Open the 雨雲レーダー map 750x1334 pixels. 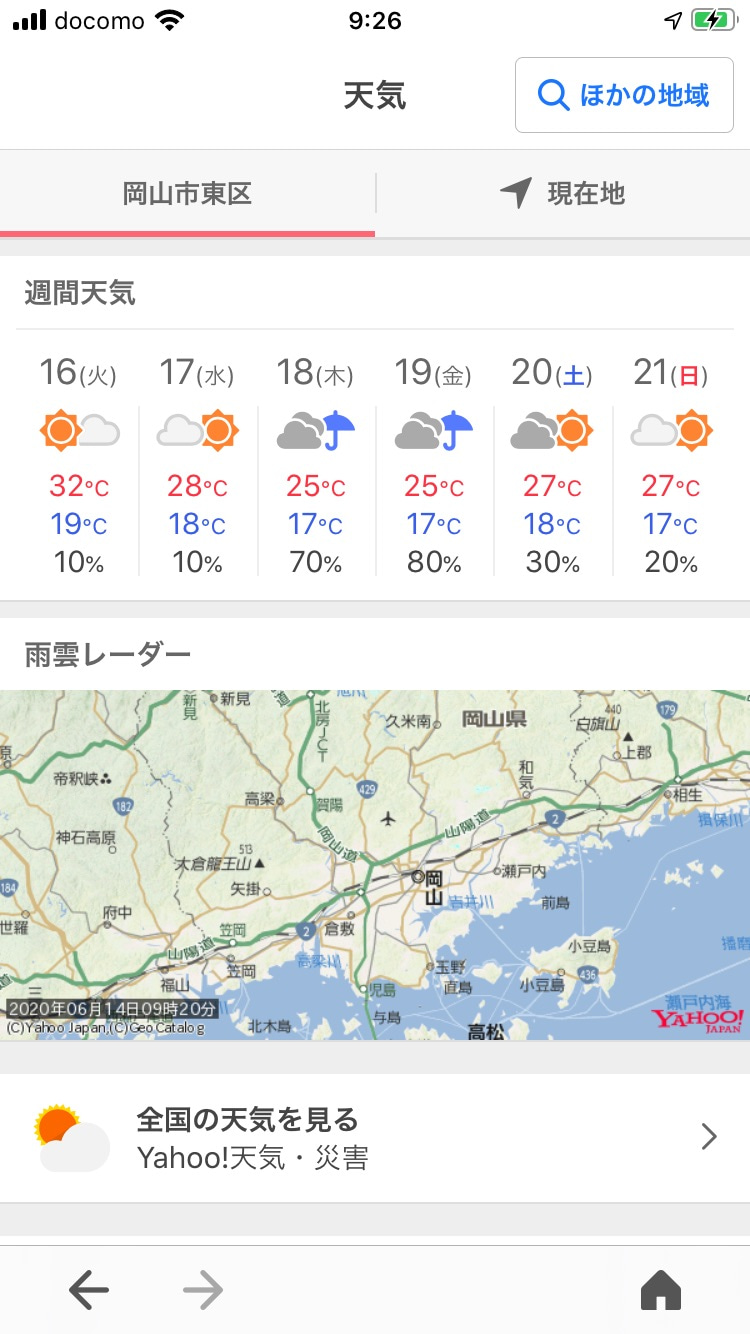(x=375, y=864)
